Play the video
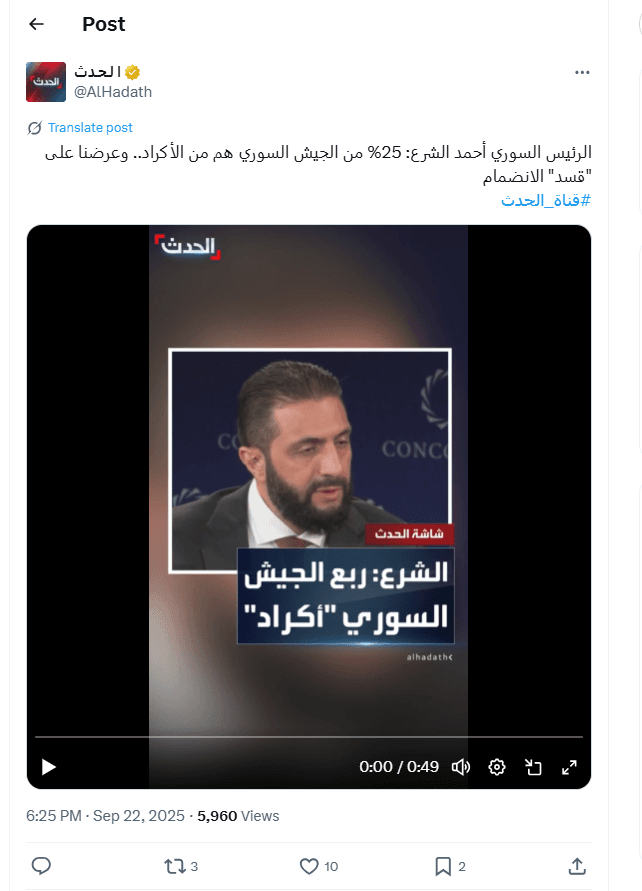The image size is (642, 891). coord(49,767)
